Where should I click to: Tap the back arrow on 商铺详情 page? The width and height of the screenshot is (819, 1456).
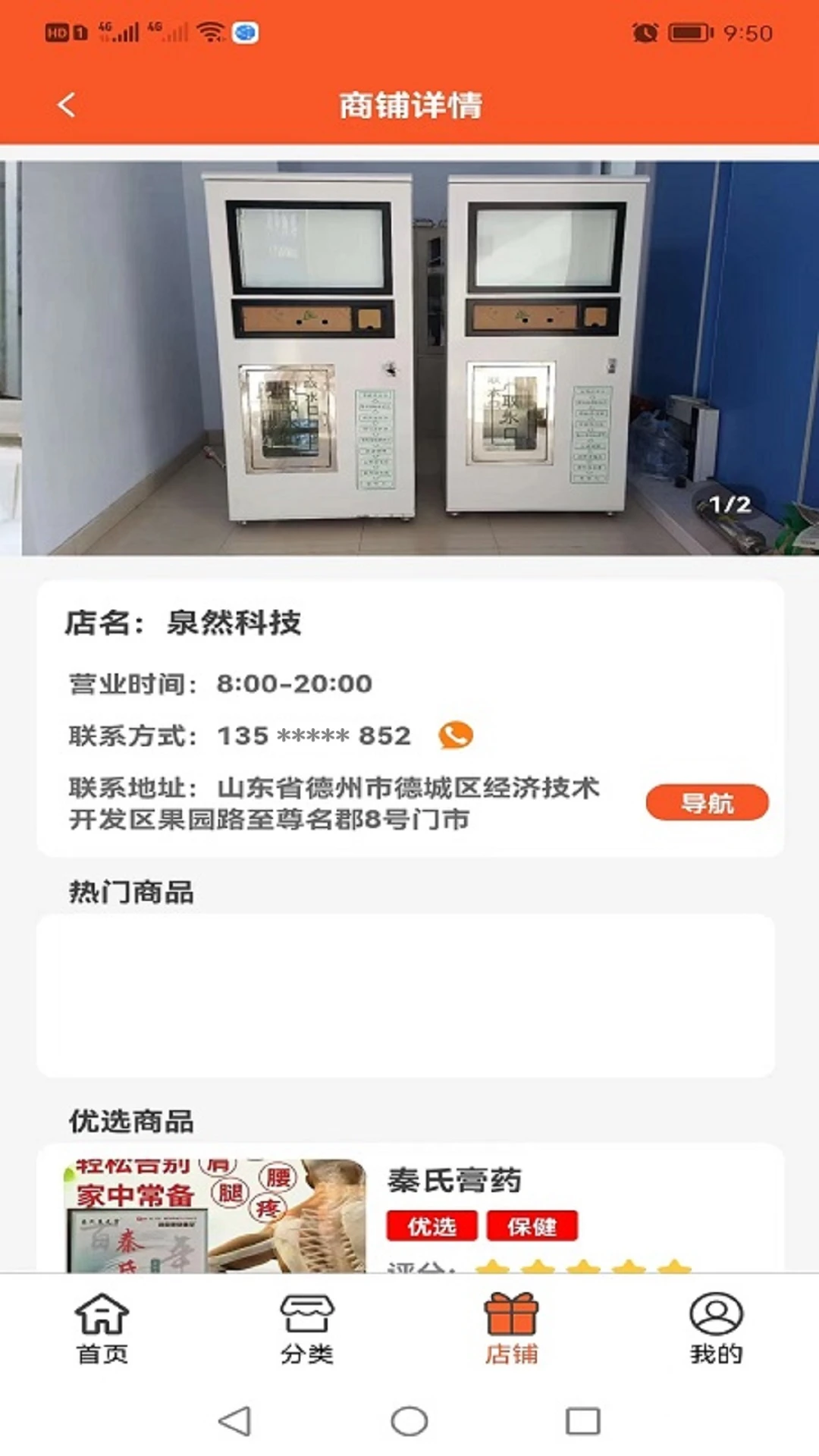pyautogui.click(x=67, y=105)
